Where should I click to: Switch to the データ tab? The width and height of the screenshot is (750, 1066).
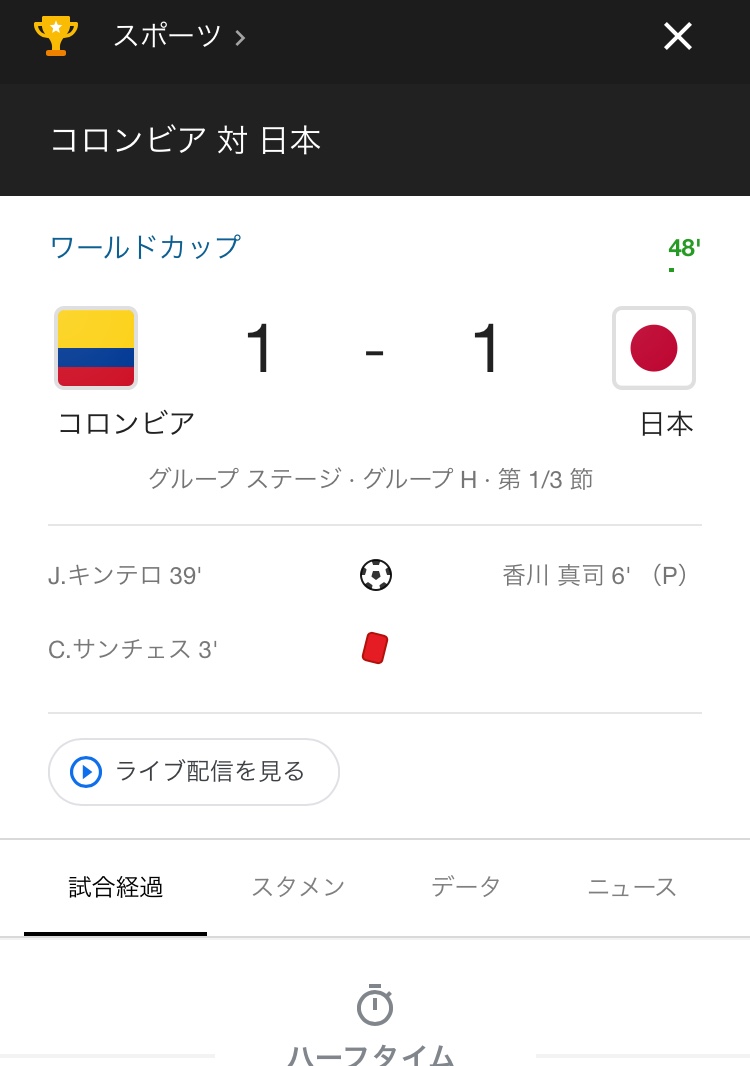[466, 887]
